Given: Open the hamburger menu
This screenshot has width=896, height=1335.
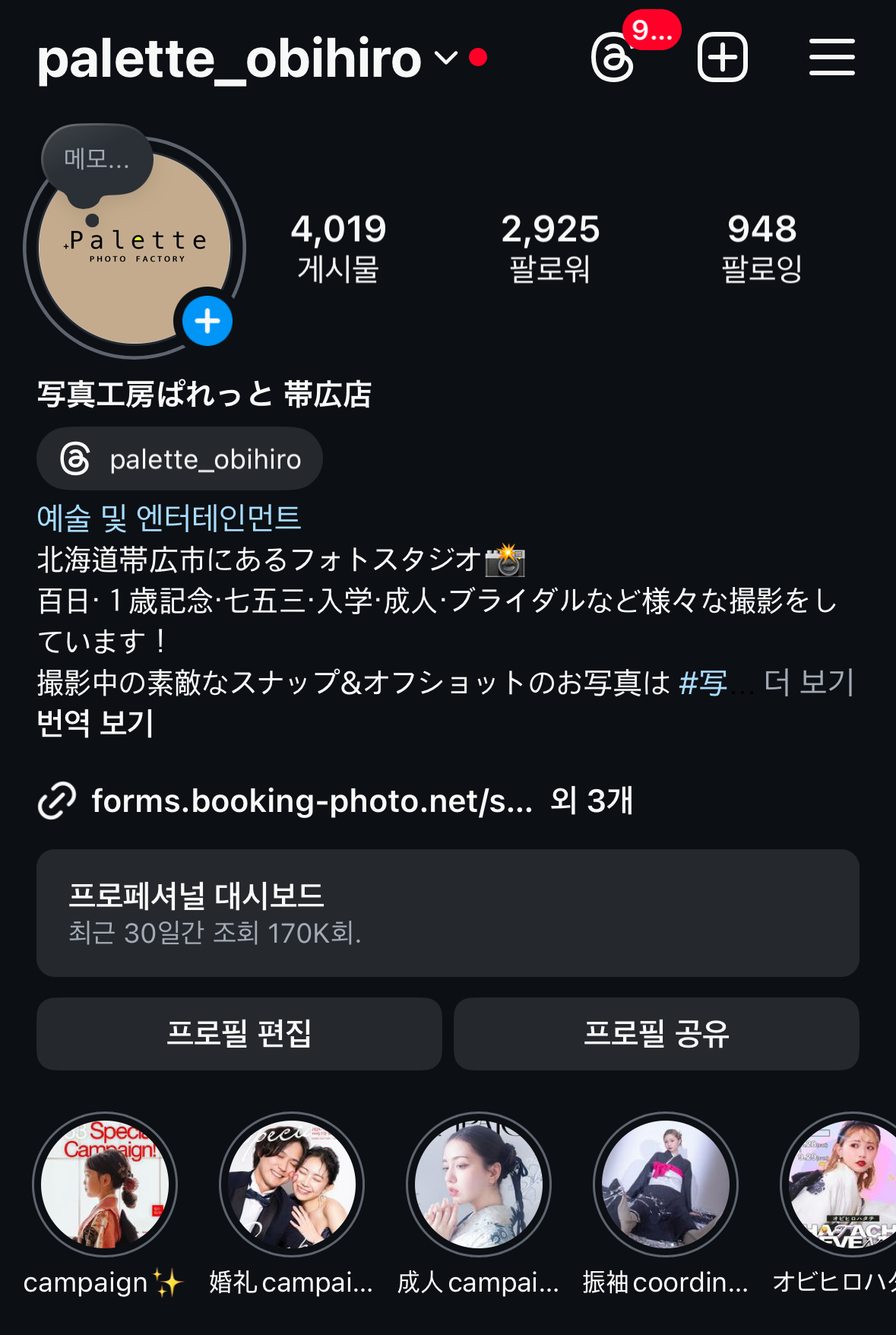Looking at the screenshot, I should pyautogui.click(x=831, y=58).
